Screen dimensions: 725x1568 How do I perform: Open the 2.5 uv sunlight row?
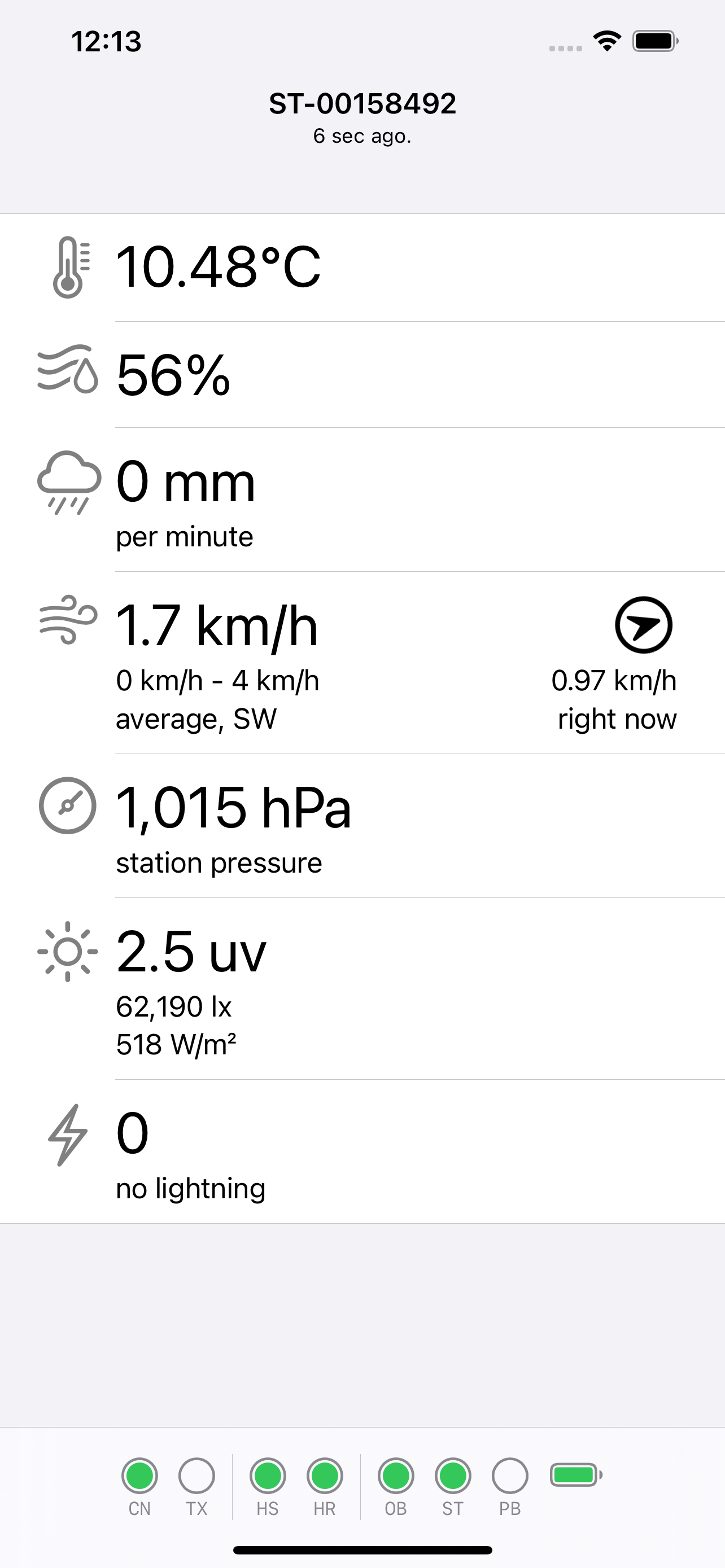point(362,989)
